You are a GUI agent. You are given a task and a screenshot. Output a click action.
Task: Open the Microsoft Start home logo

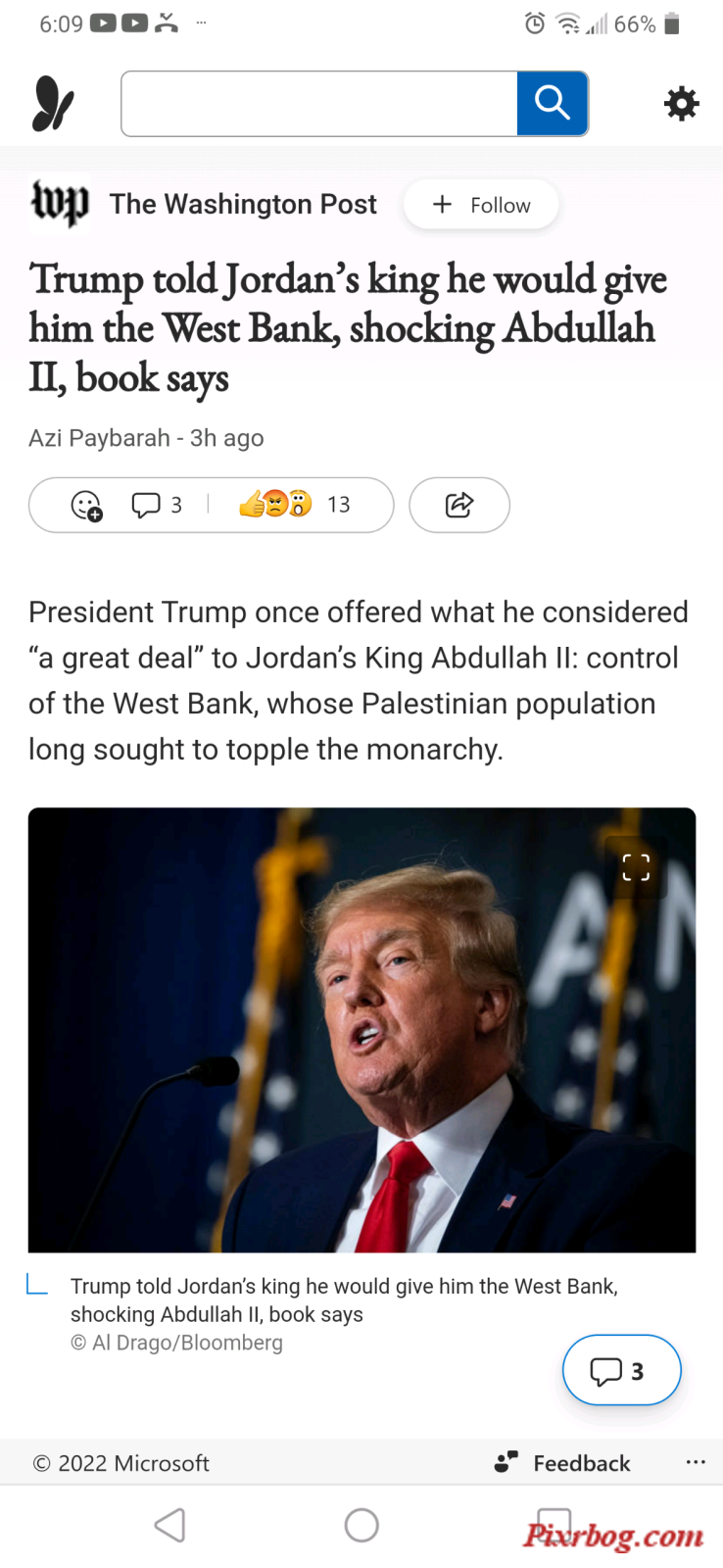[x=53, y=104]
